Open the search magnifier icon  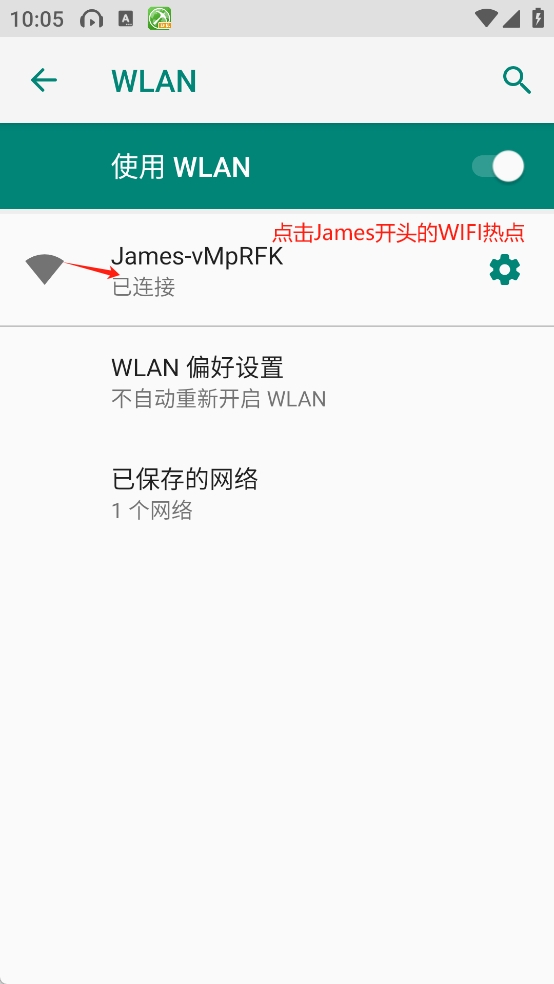coord(517,80)
